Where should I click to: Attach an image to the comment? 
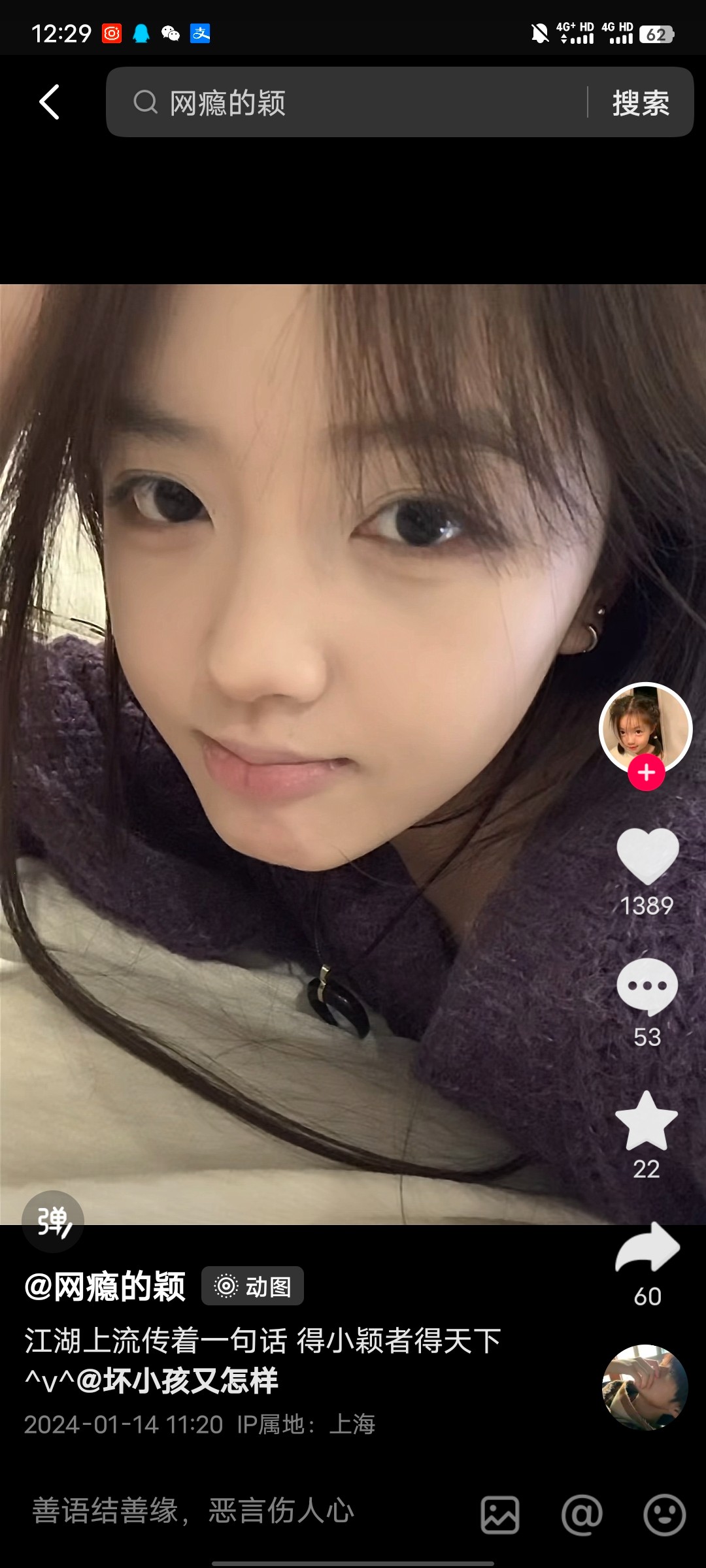point(500,1514)
